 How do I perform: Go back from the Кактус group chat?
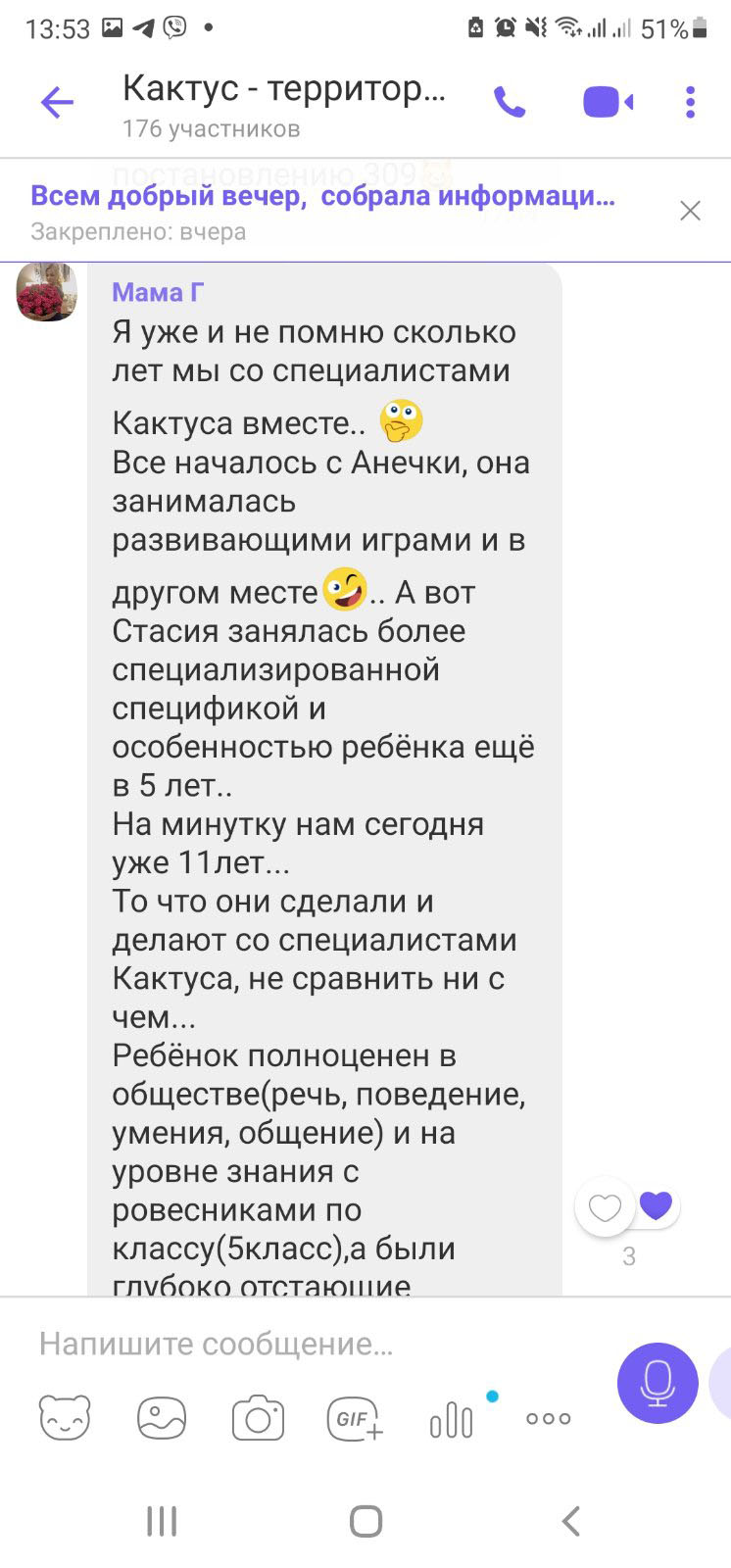57,102
